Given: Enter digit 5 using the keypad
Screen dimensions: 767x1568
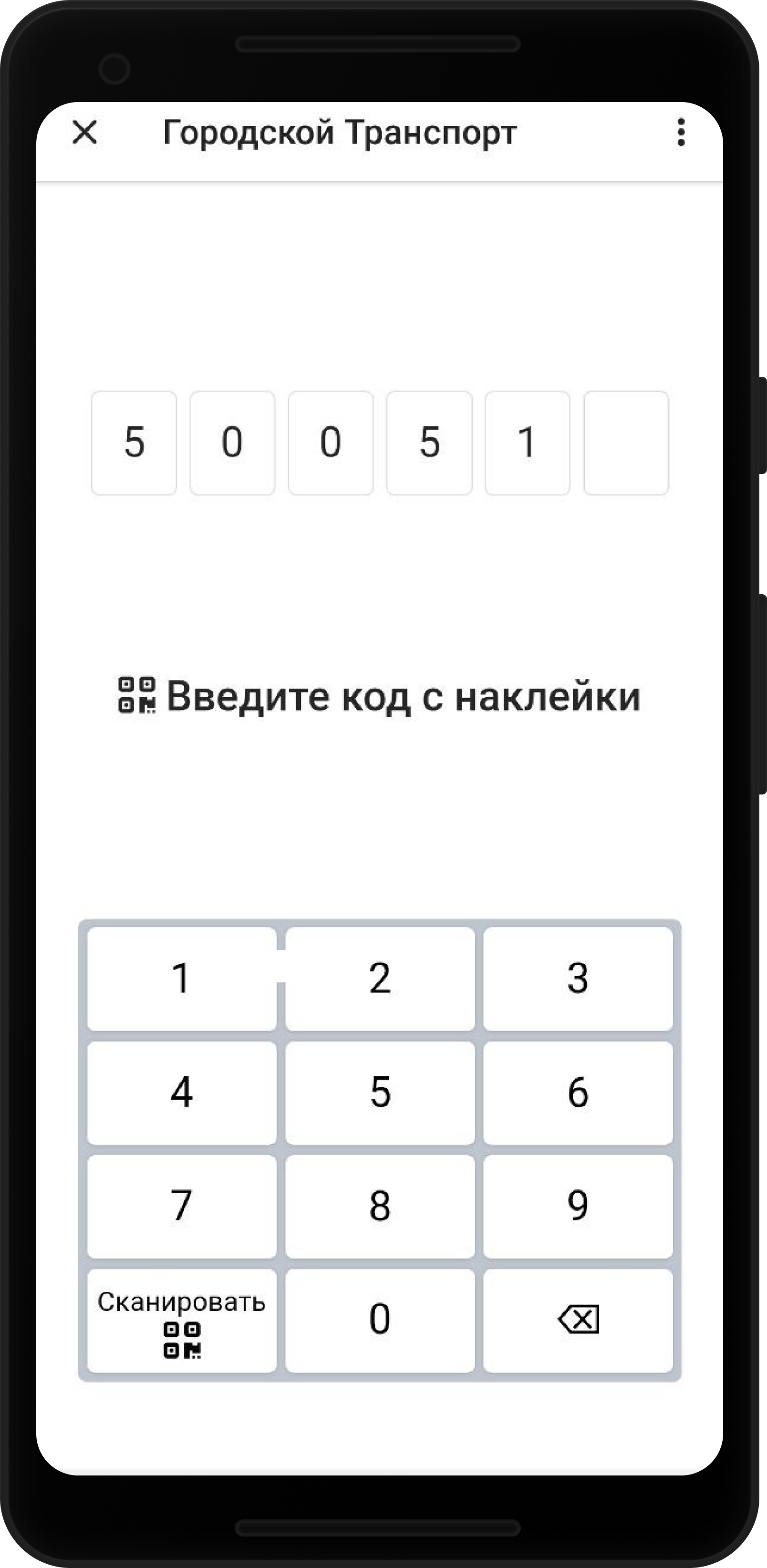Looking at the screenshot, I should 380,1092.
